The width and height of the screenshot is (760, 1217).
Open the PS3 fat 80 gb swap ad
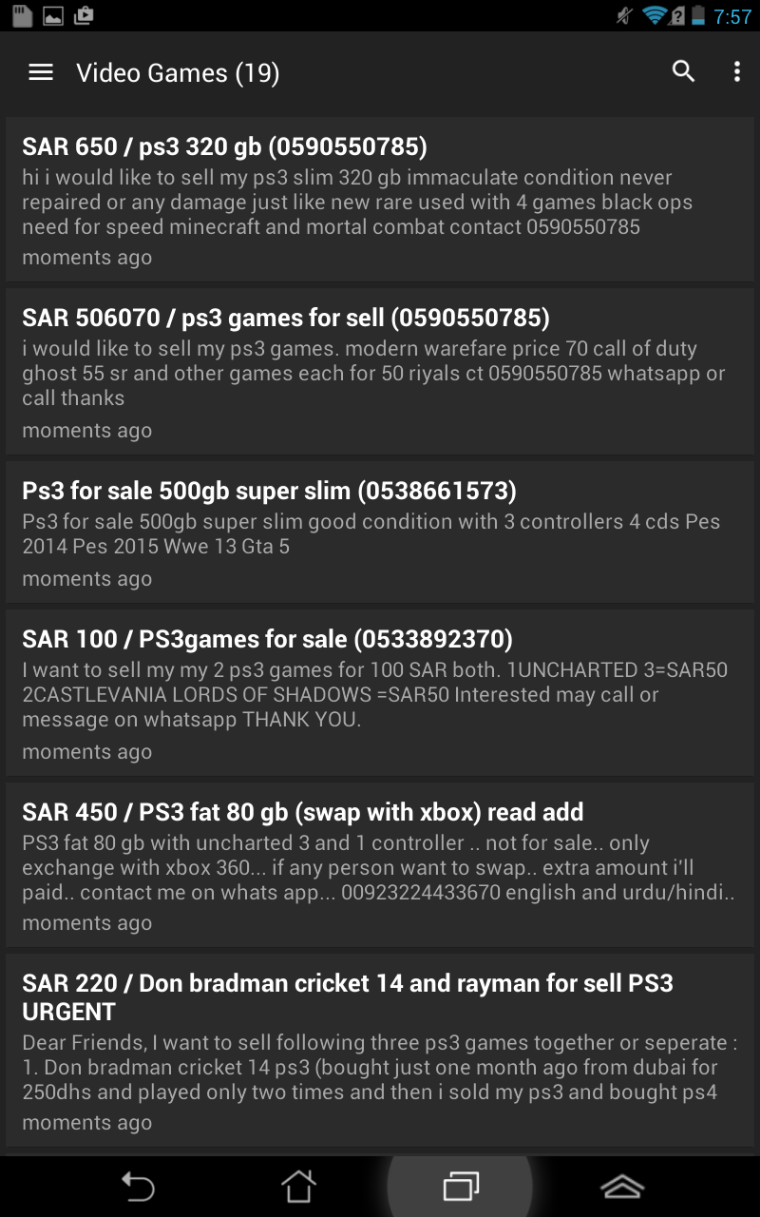coord(380,865)
